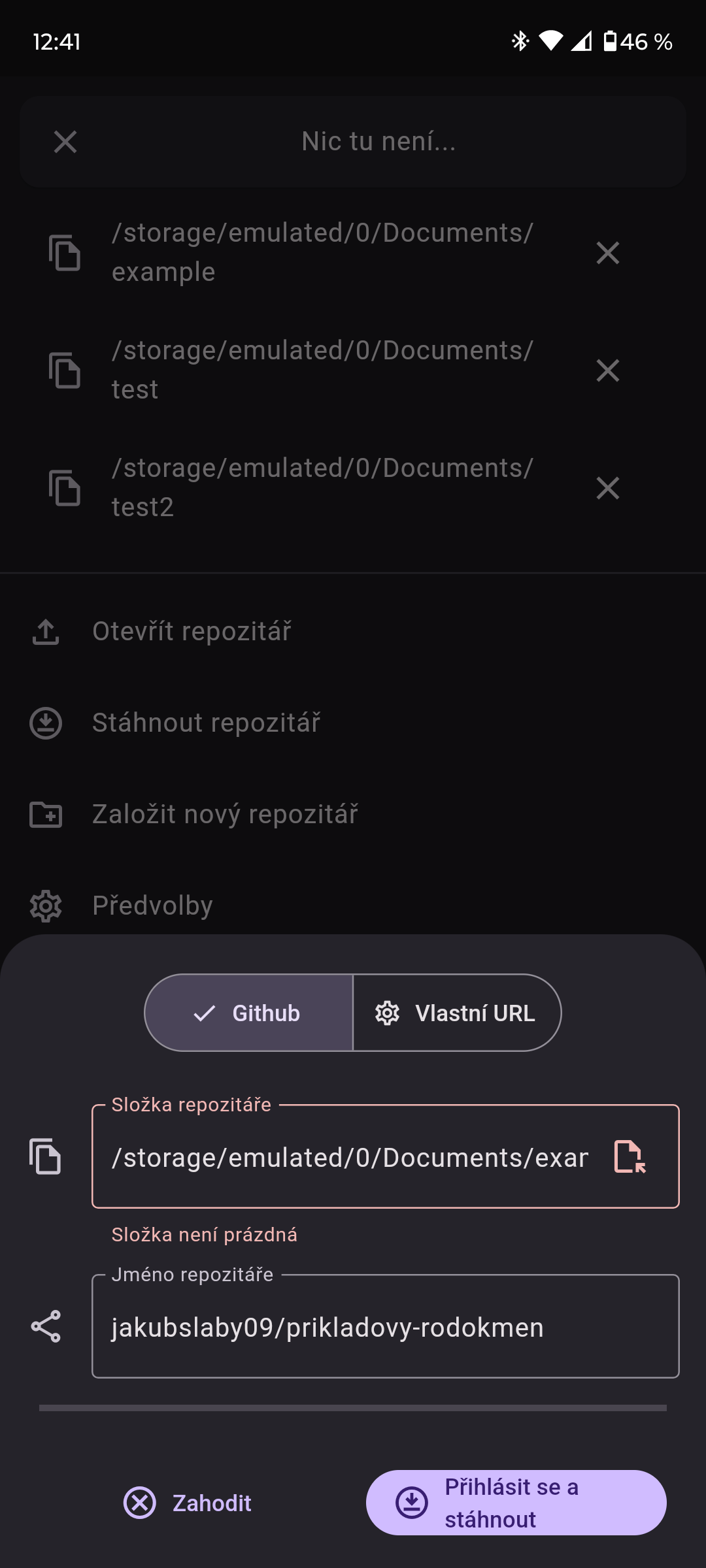Switch to Vlastní URL option

[x=457, y=1013]
